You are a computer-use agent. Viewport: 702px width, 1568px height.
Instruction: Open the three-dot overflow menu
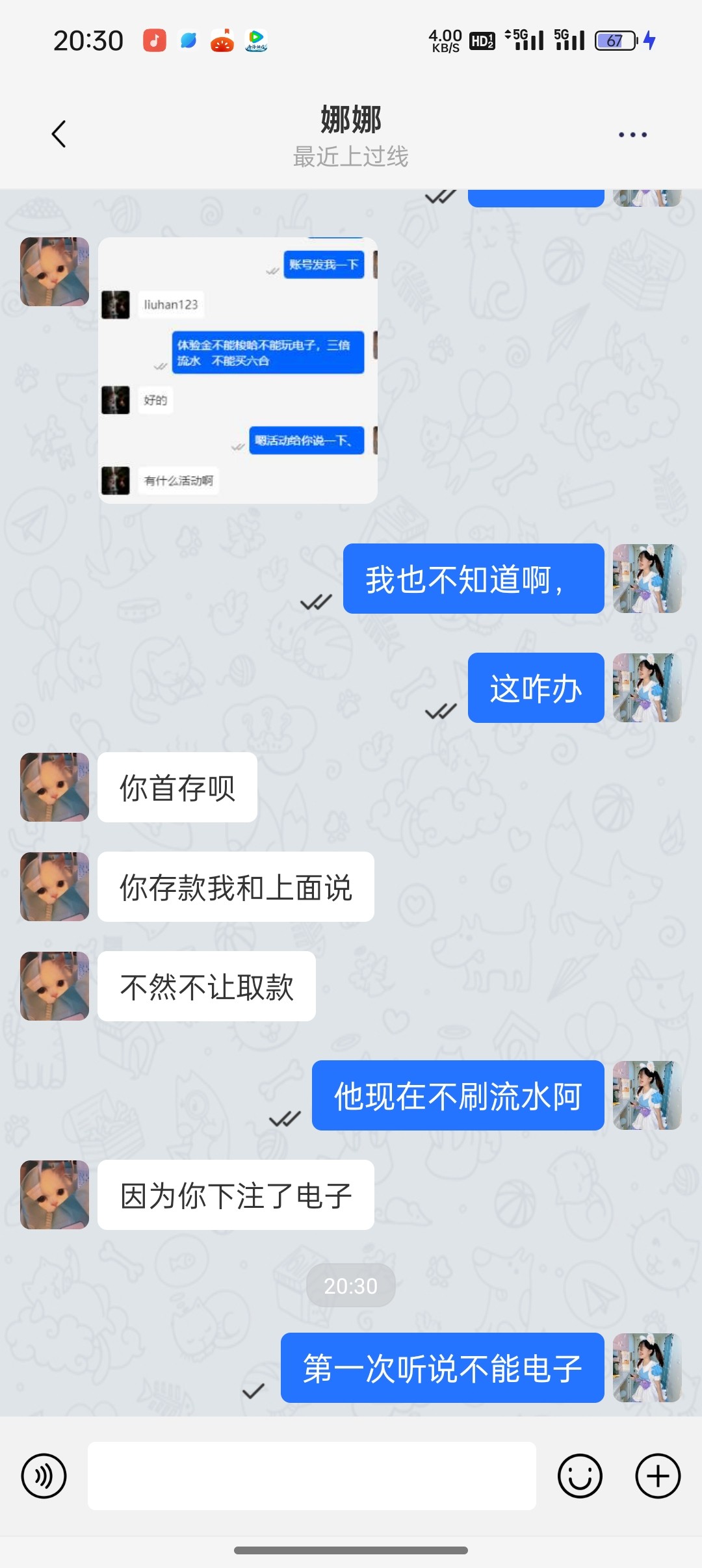[632, 135]
